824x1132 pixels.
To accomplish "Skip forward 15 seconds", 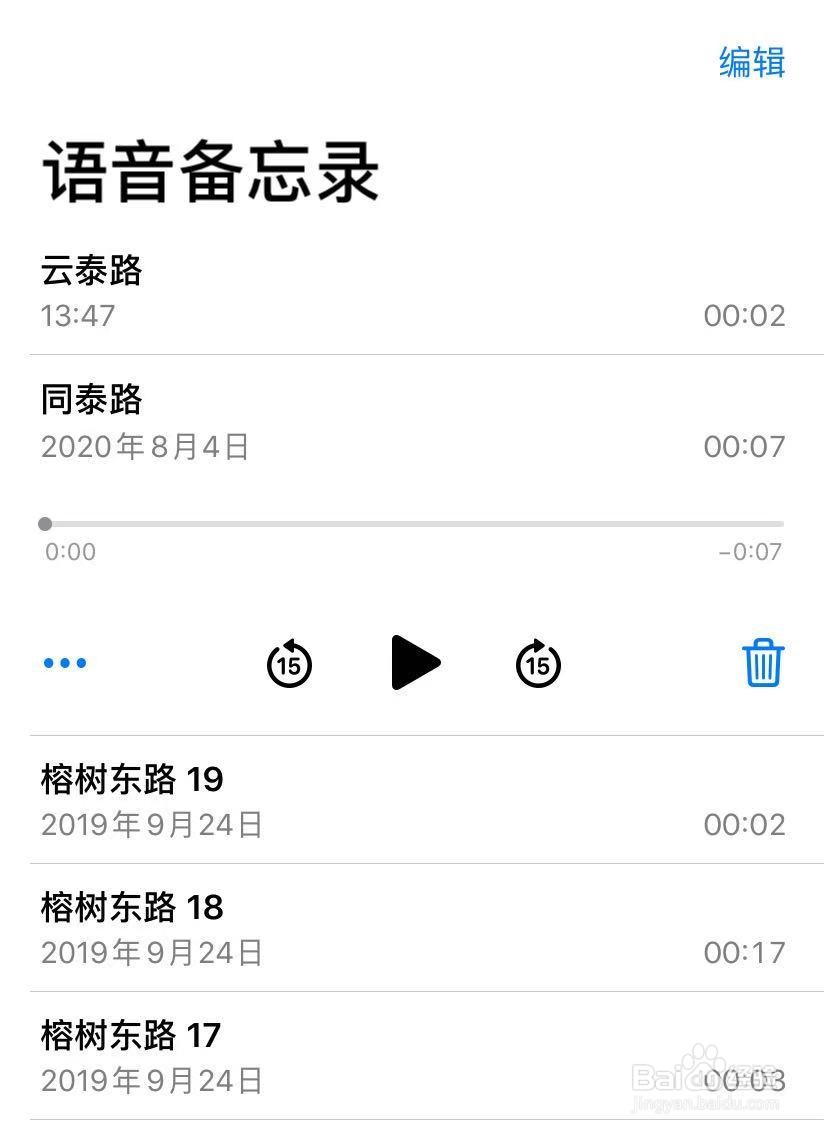I will (538, 663).
